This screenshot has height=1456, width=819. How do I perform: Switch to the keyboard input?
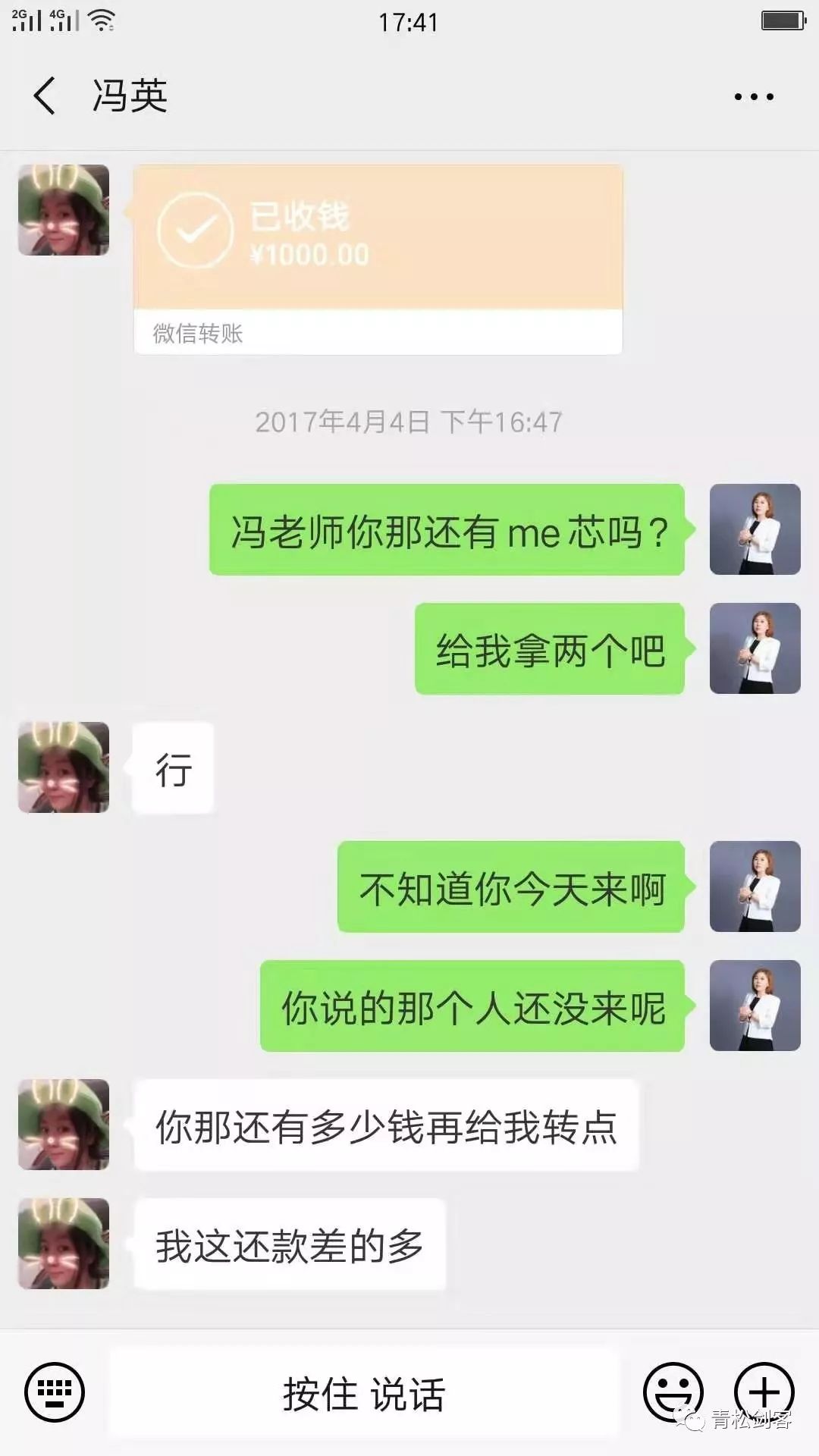coord(55,1392)
